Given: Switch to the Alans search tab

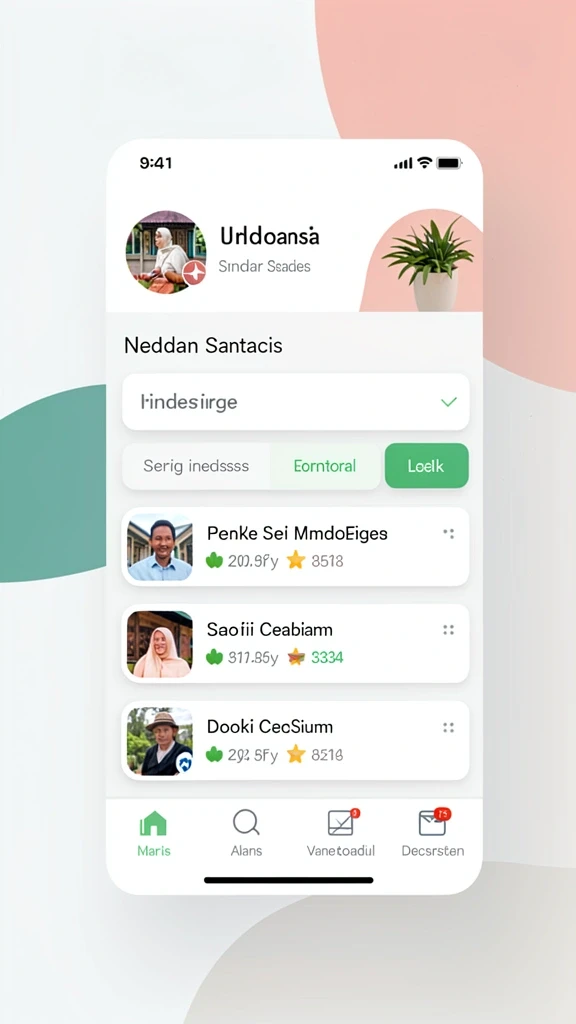Looking at the screenshot, I should click(246, 833).
